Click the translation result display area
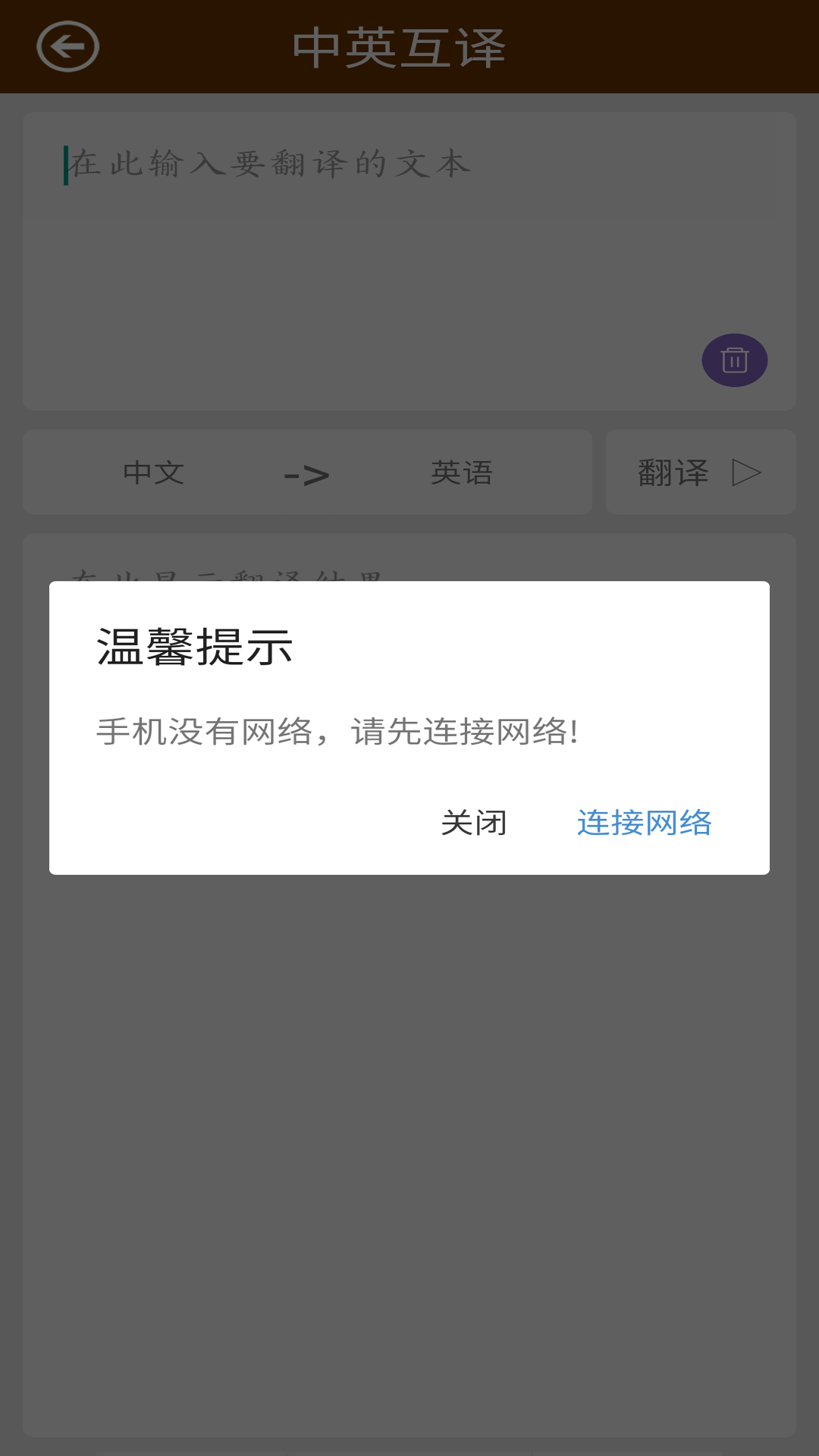This screenshot has width=819, height=1456. pos(409,1137)
